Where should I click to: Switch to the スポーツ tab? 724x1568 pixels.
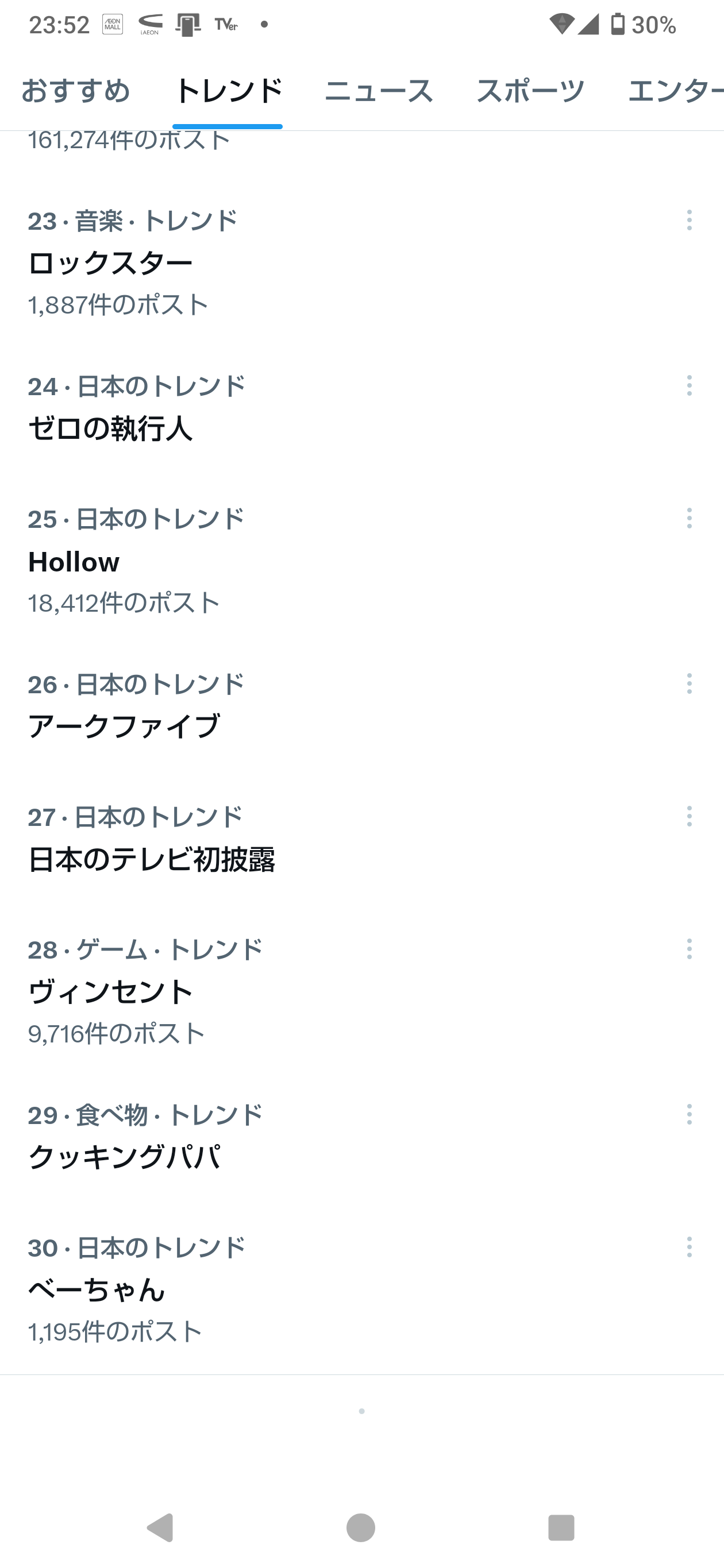530,91
